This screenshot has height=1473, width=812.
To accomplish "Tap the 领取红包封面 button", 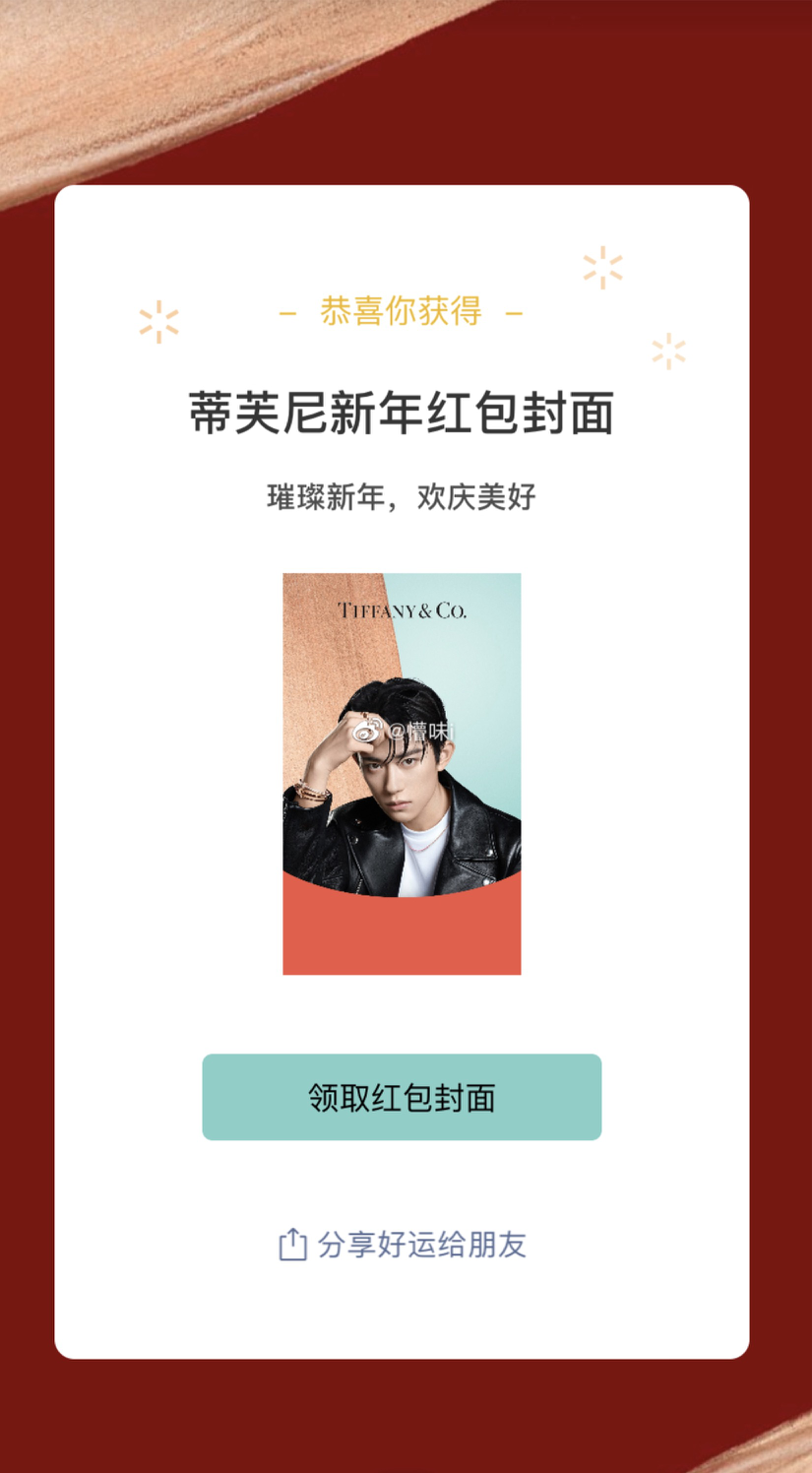I will point(402,1097).
